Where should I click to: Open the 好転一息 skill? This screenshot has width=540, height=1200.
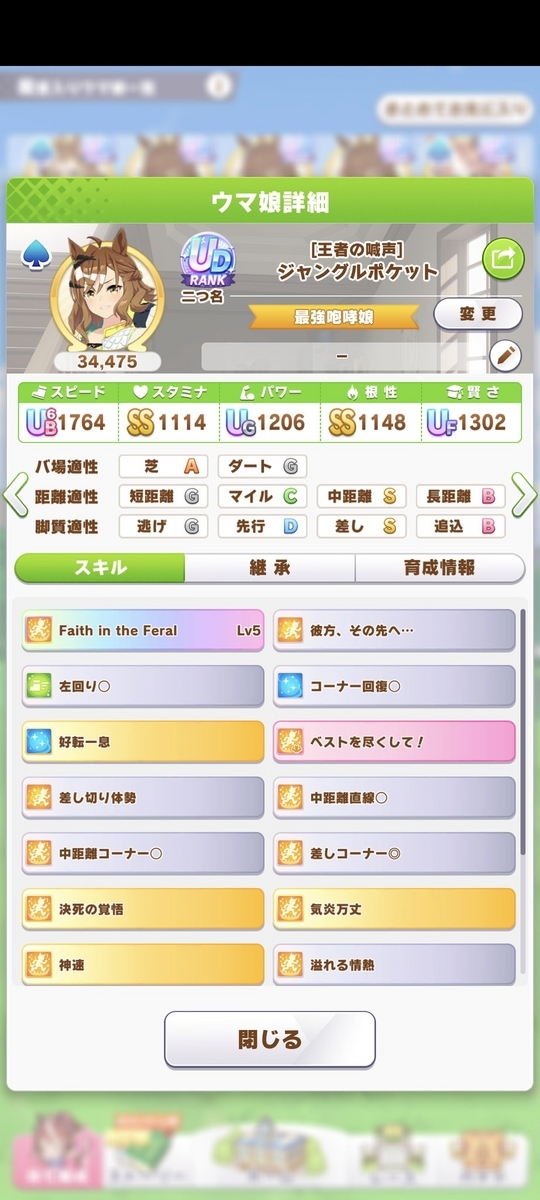point(143,743)
